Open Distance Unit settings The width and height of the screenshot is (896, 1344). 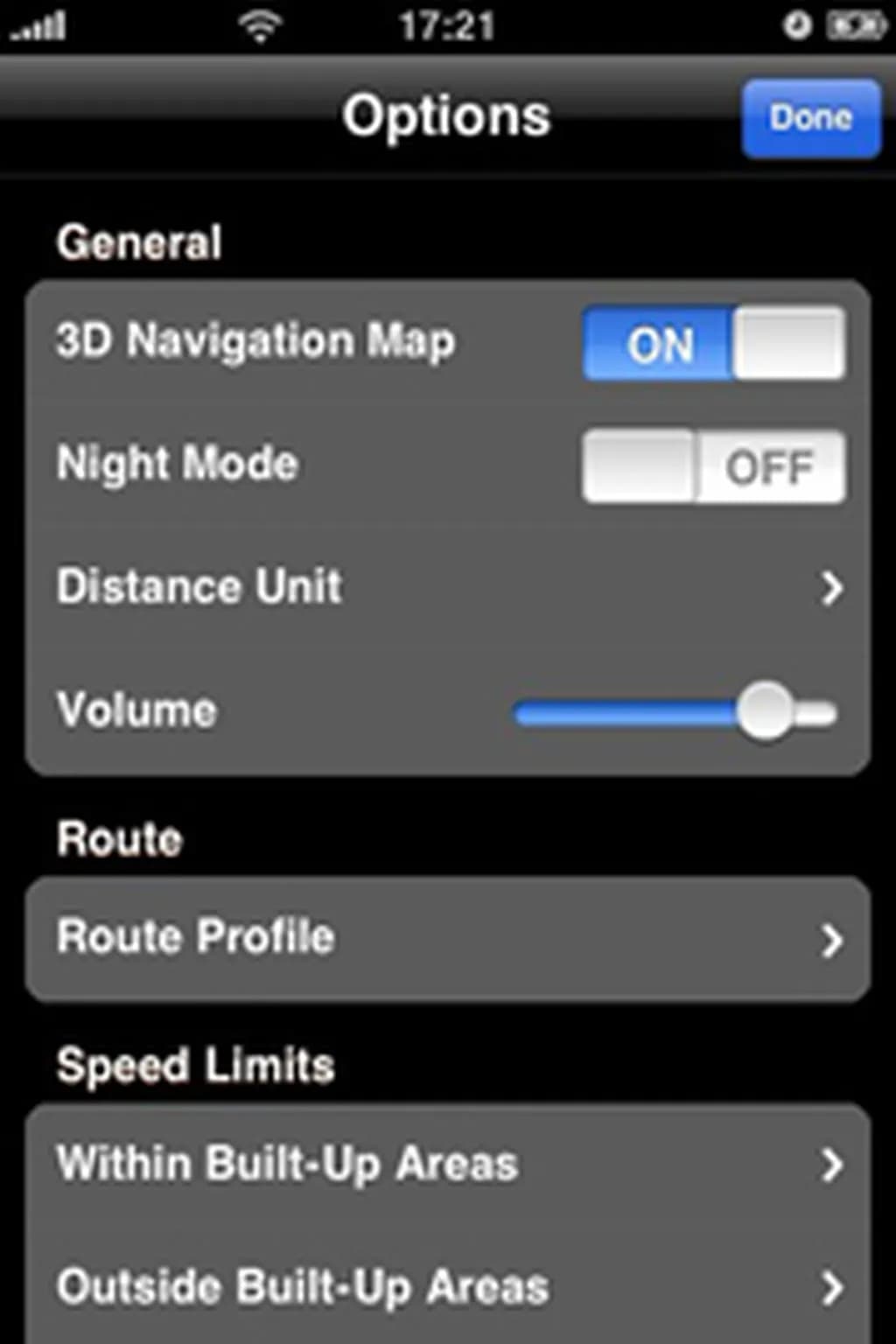pos(448,587)
